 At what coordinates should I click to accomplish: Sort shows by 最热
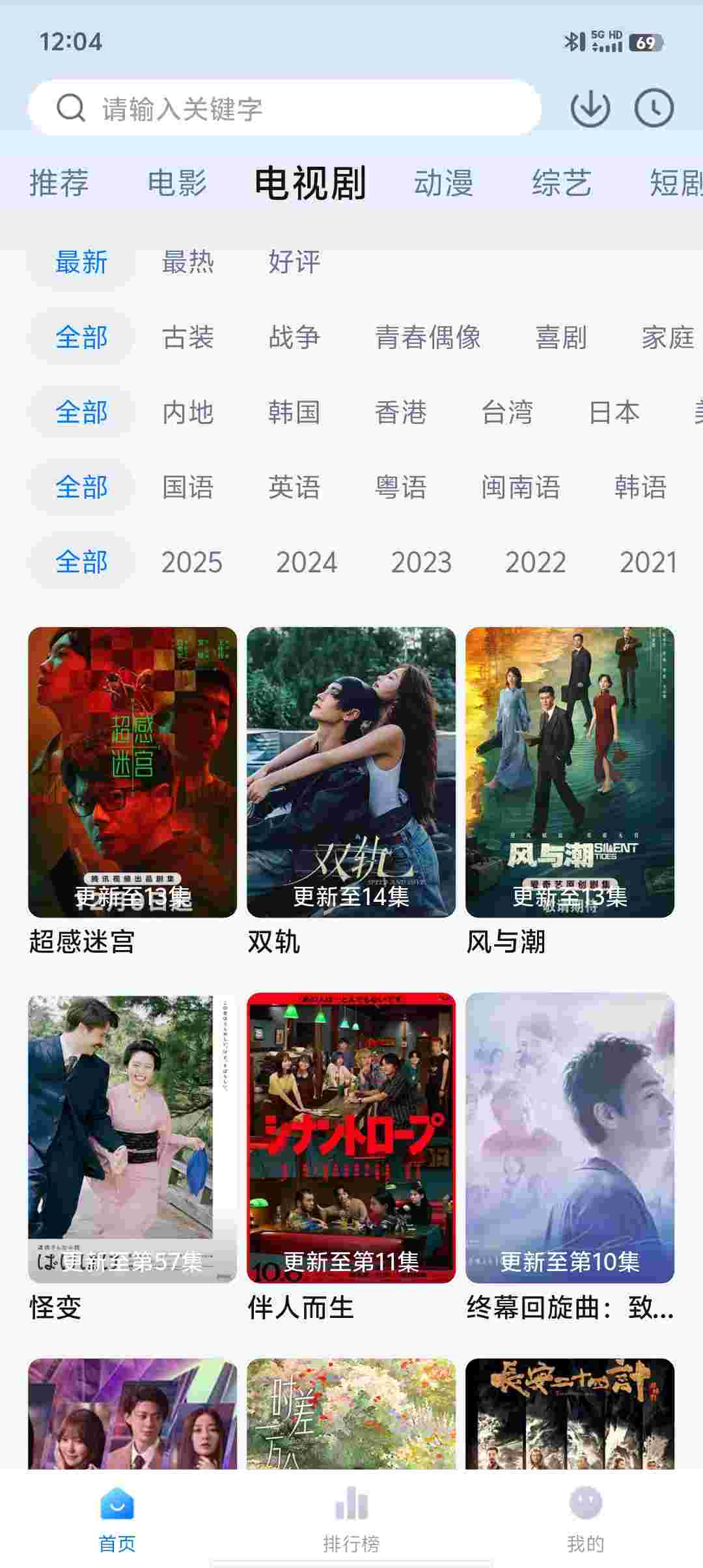point(188,262)
